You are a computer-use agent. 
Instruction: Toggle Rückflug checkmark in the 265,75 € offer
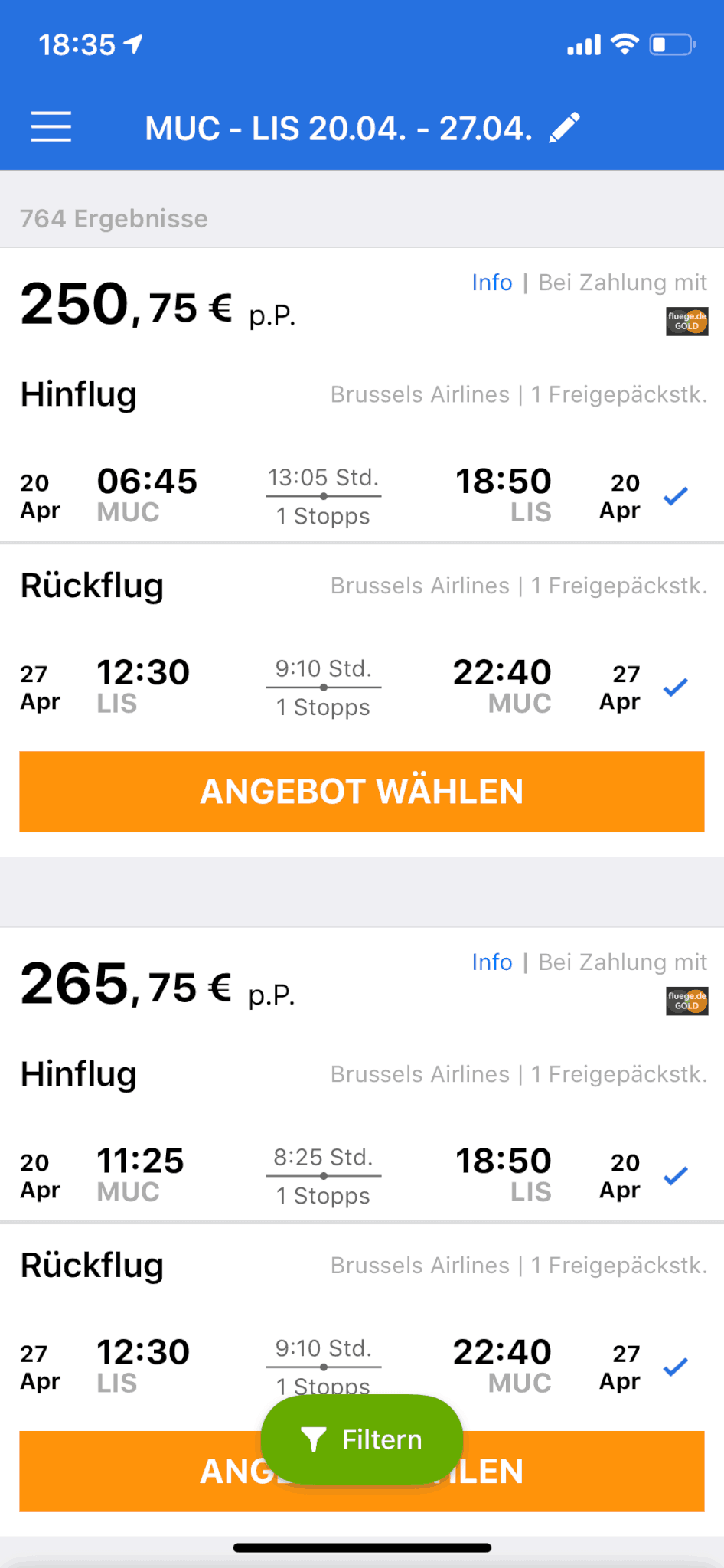point(676,1367)
